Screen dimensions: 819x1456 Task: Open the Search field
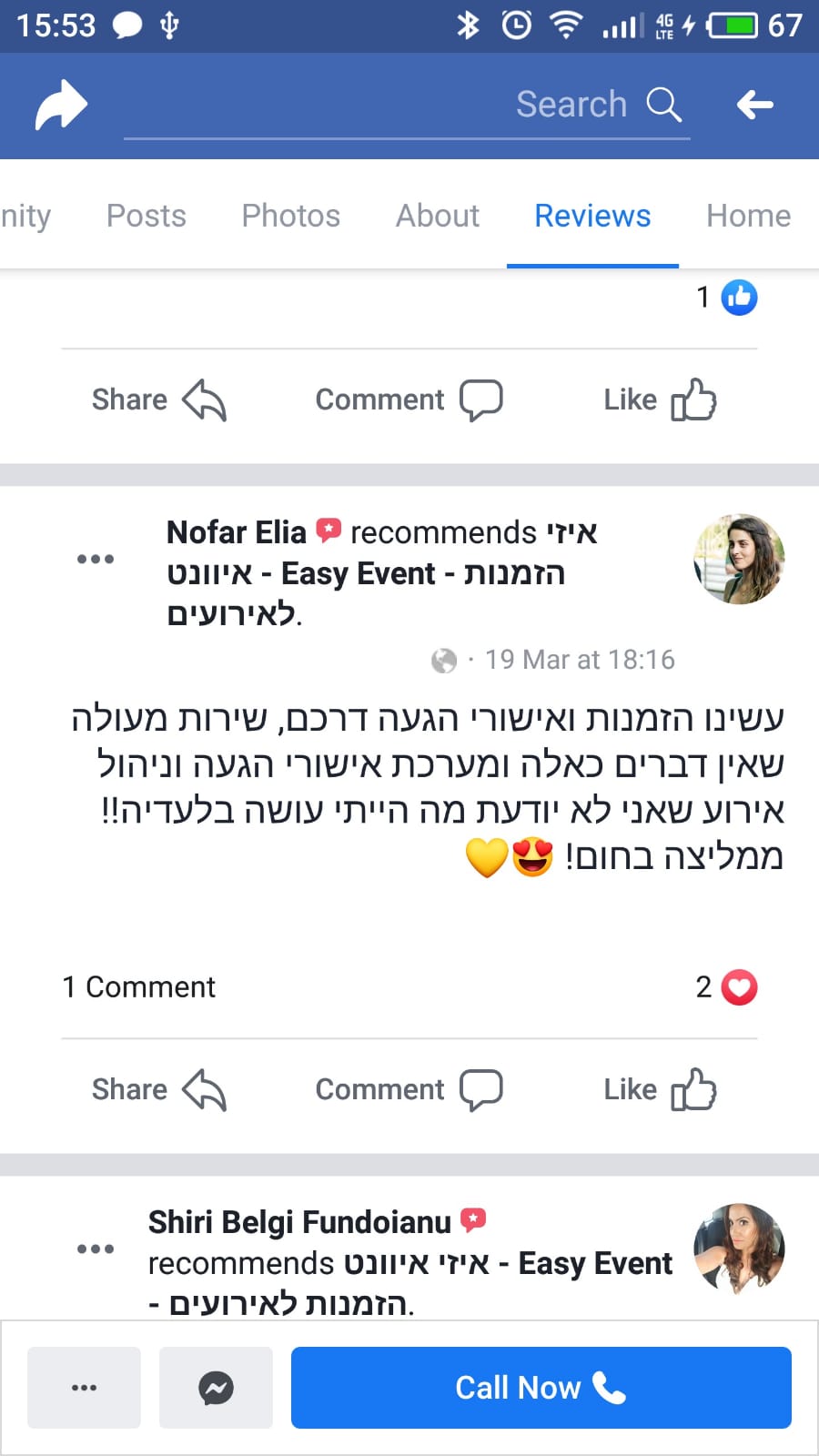tap(407, 105)
